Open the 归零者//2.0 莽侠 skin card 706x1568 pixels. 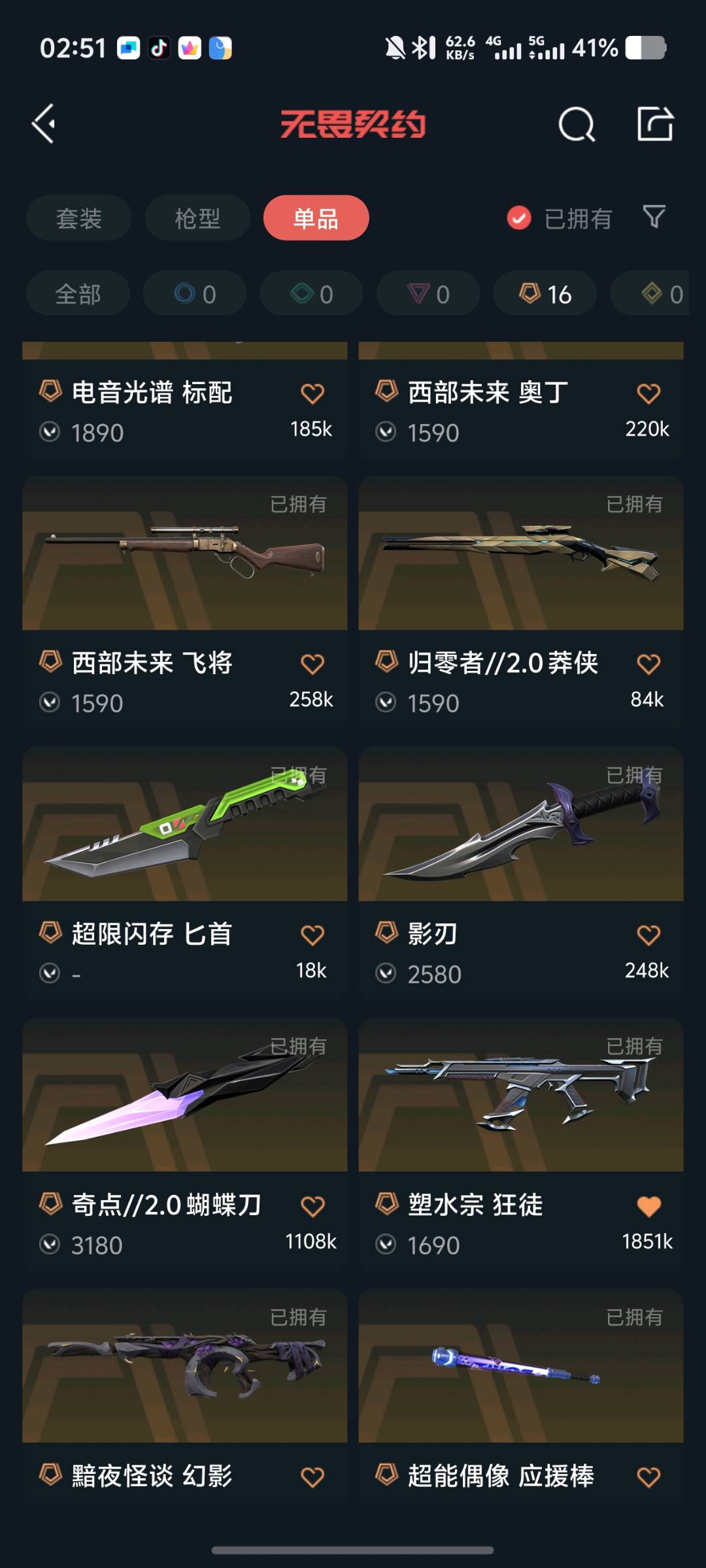tap(521, 603)
